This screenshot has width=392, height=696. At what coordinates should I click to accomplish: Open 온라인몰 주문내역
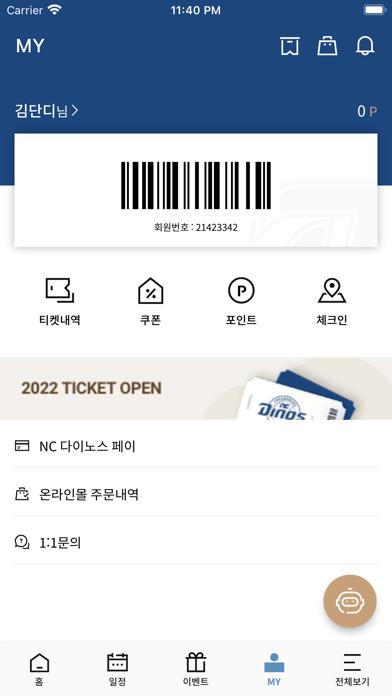pyautogui.click(x=196, y=494)
